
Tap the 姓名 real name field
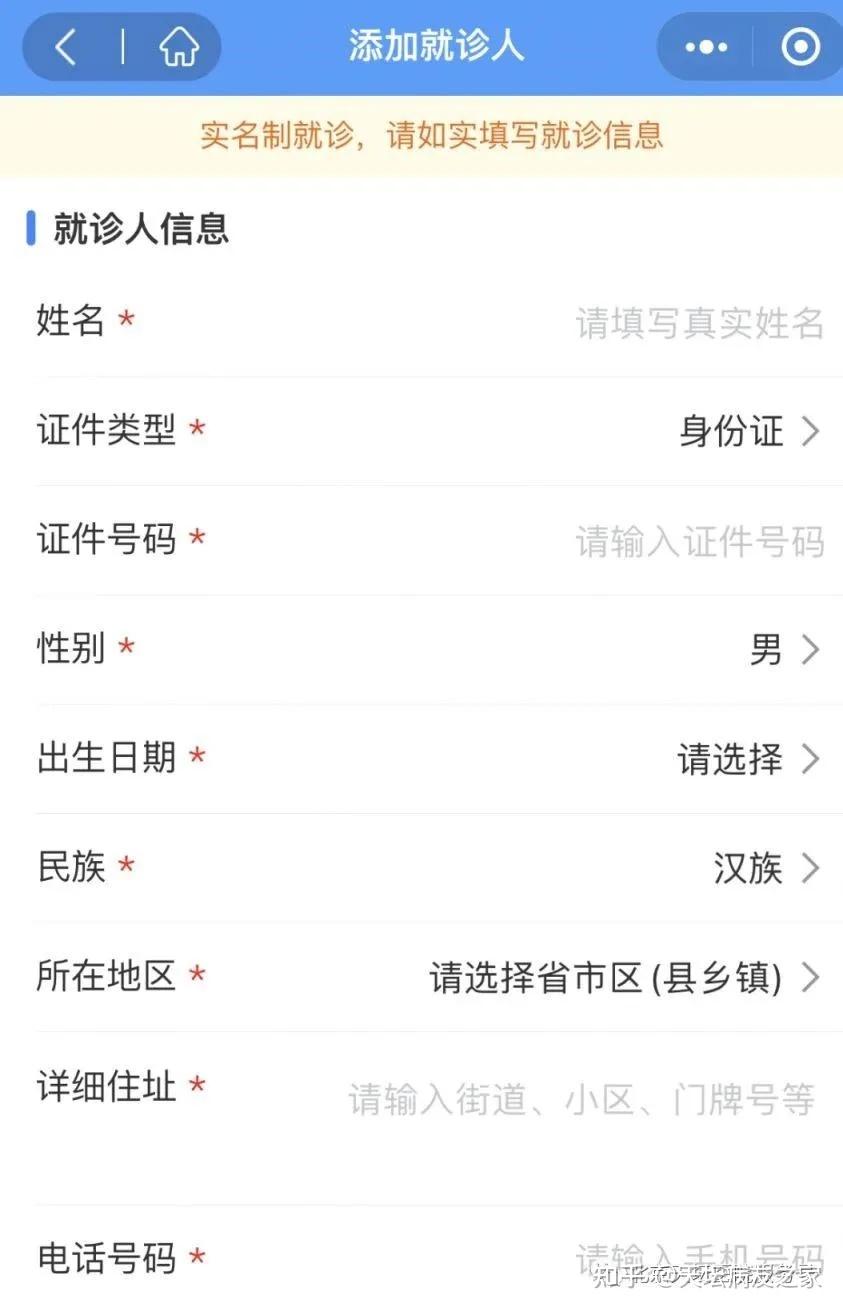pyautogui.click(x=699, y=323)
